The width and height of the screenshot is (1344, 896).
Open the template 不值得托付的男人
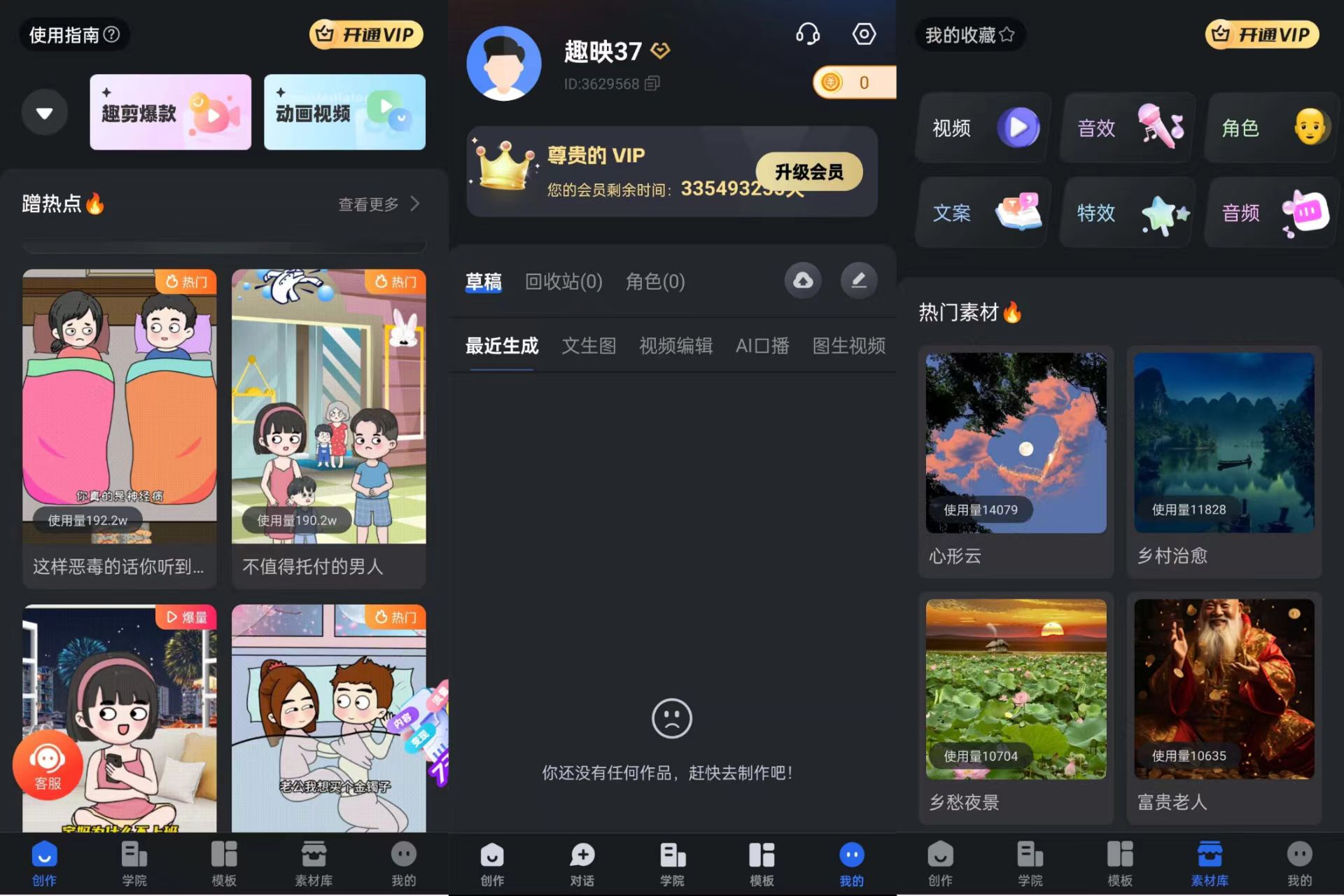point(328,427)
